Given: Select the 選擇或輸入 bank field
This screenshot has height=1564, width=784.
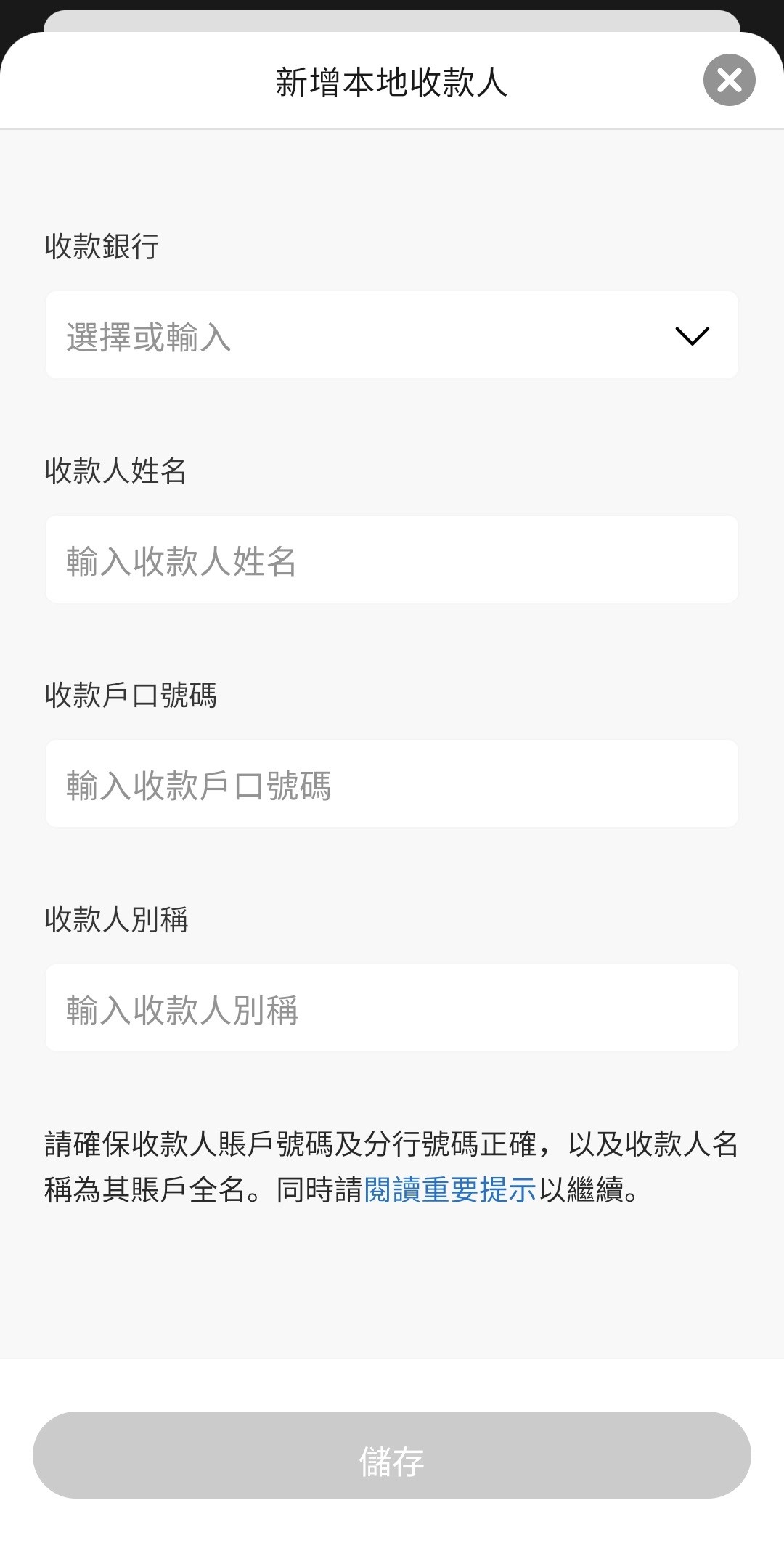Looking at the screenshot, I should pos(290,335).
